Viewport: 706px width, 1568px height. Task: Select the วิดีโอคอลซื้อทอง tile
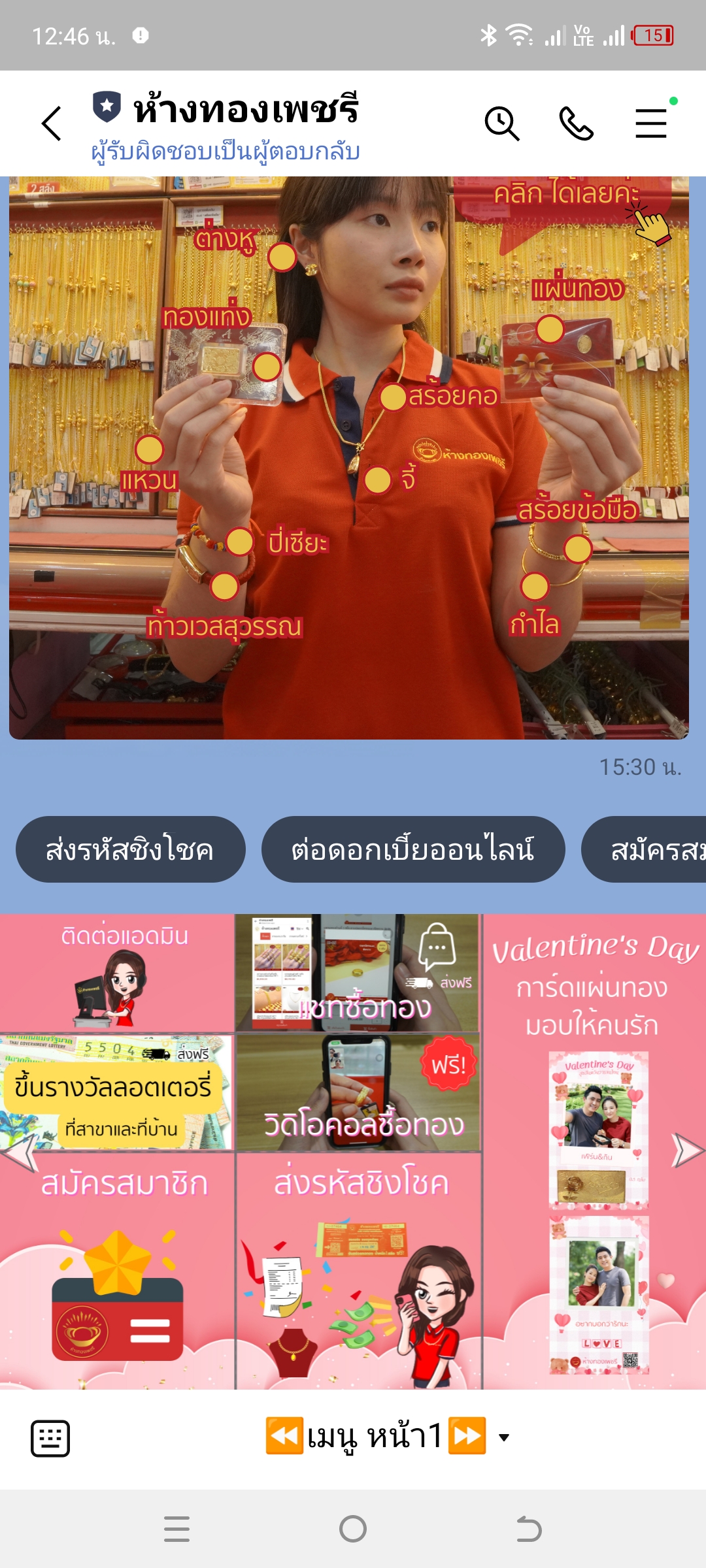point(358,1092)
